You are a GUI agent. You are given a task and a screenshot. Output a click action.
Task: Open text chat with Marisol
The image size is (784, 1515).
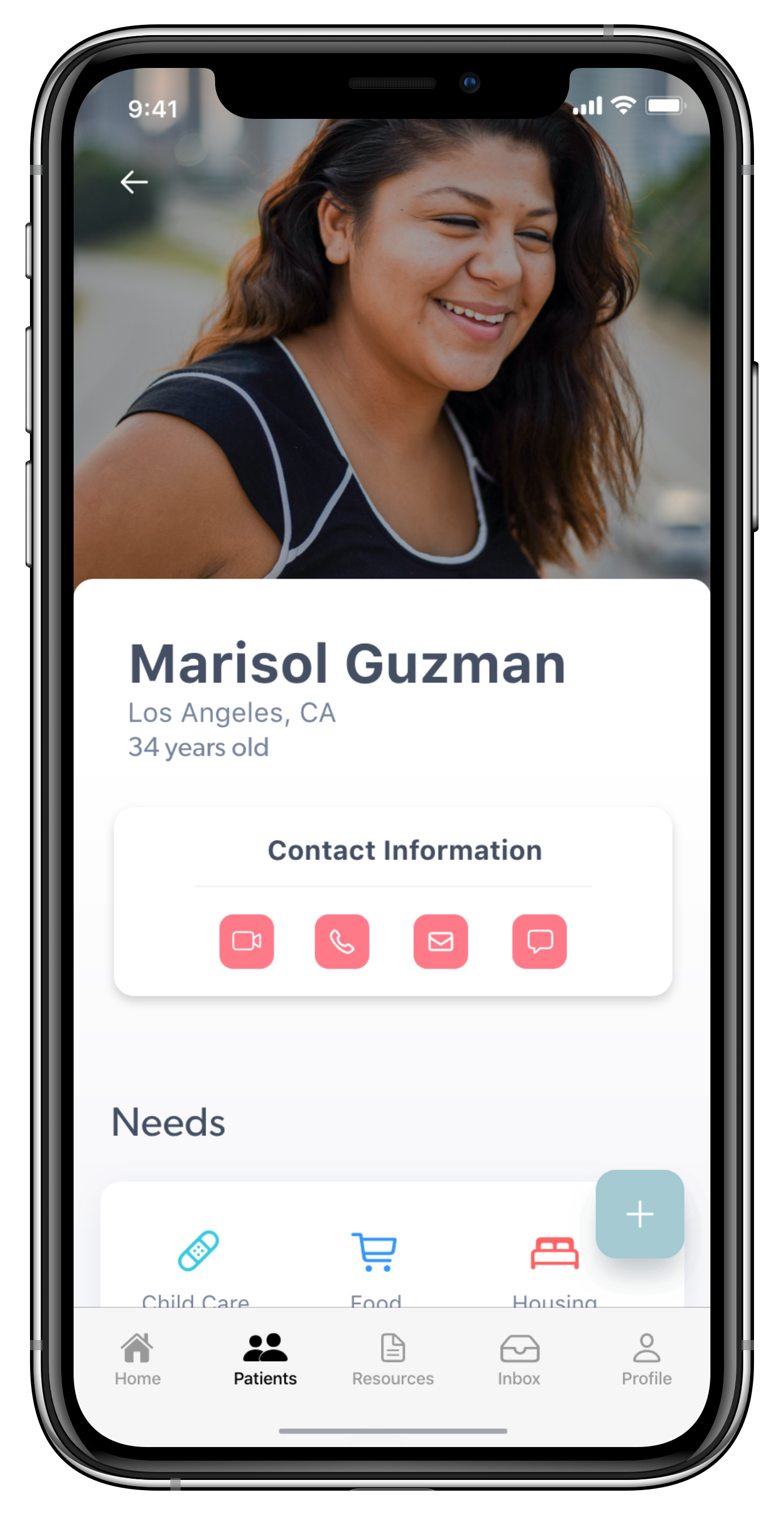(x=539, y=941)
